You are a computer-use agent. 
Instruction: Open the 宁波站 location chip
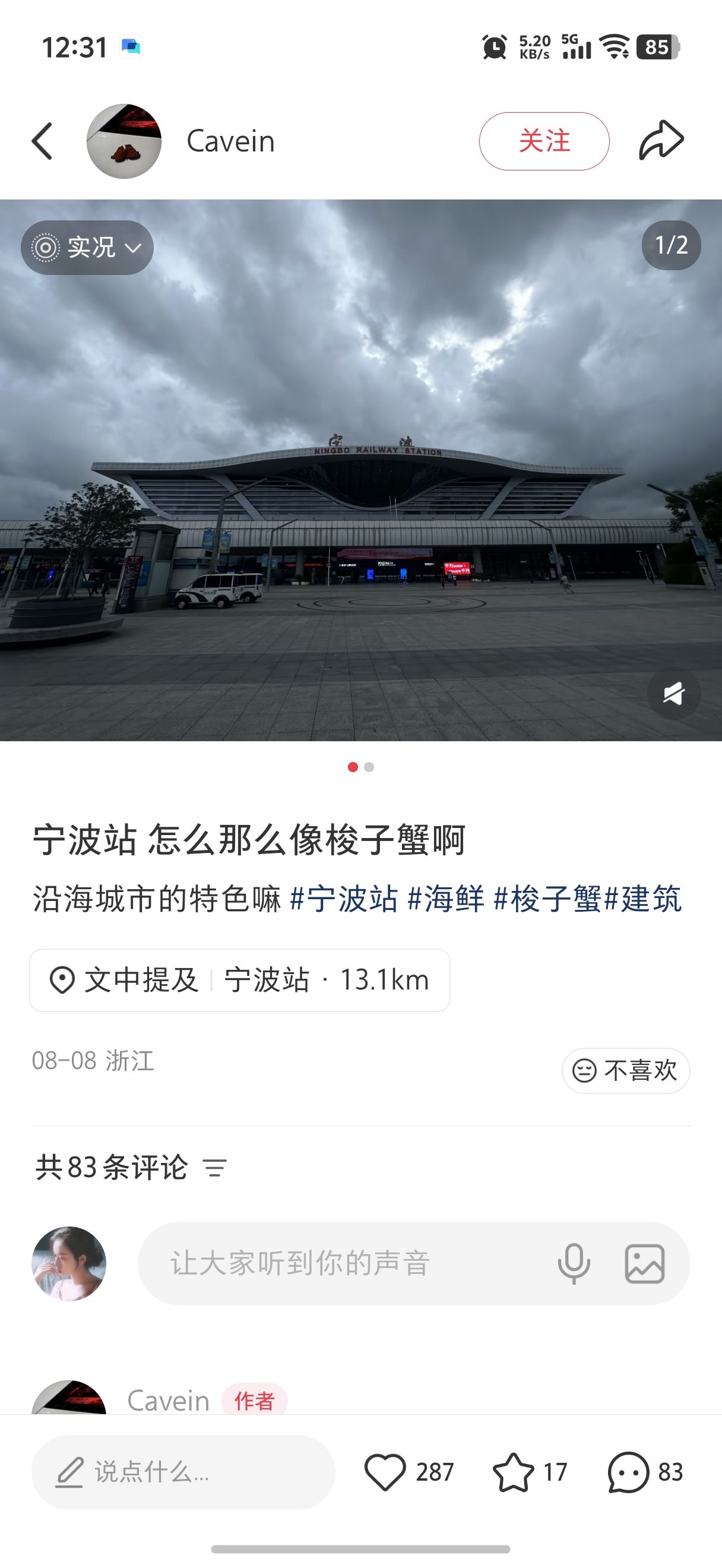(x=240, y=980)
